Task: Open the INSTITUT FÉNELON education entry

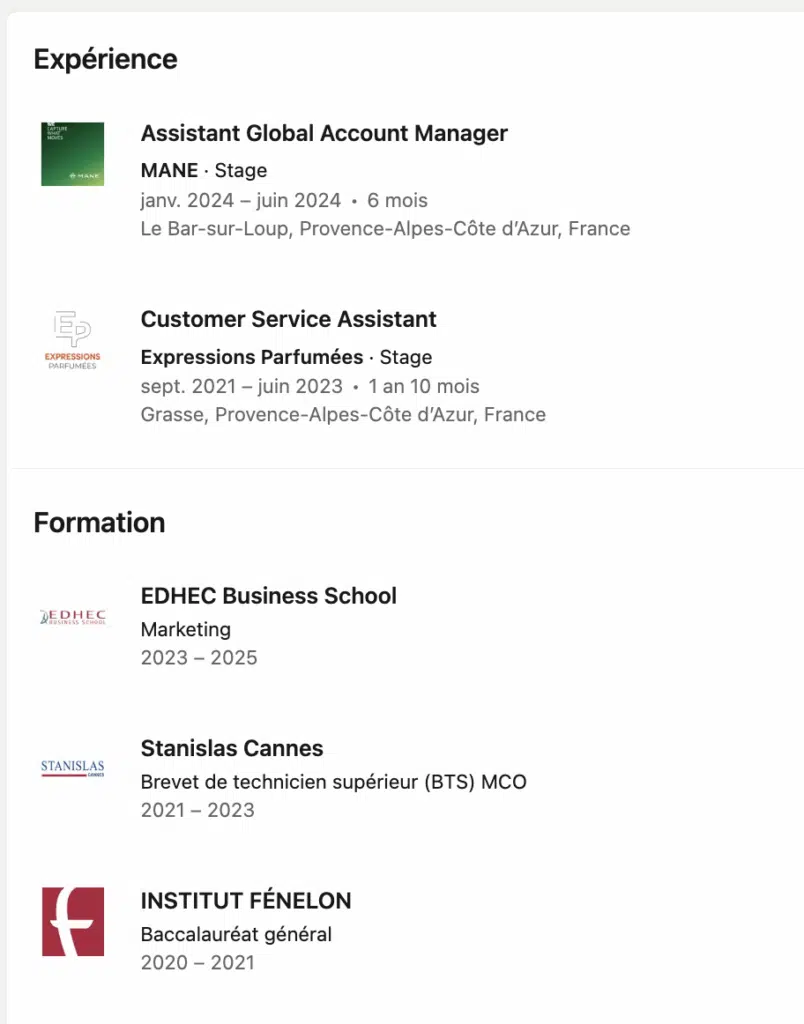Action: pos(246,901)
